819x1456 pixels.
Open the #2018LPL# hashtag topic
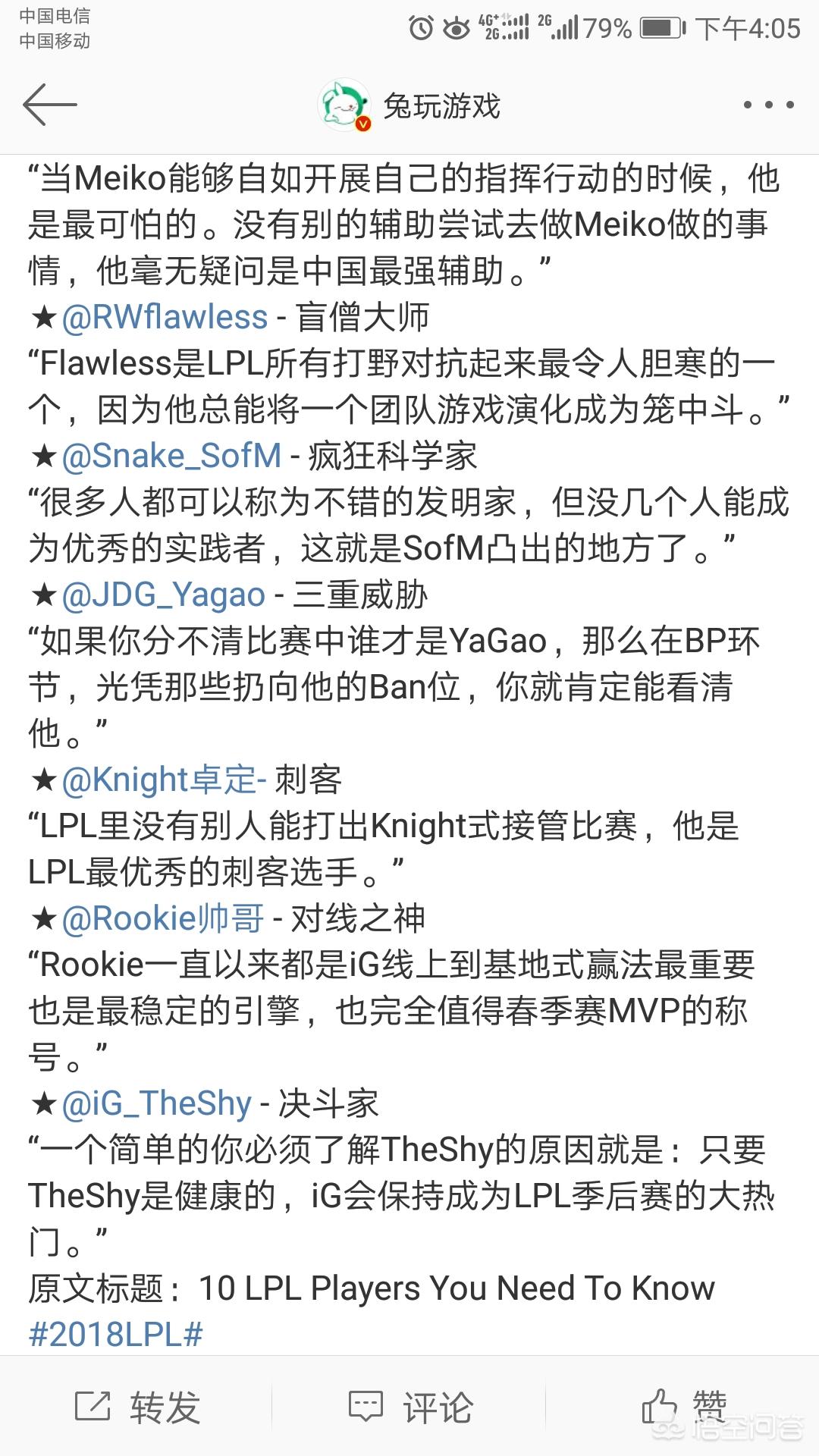[x=116, y=1335]
